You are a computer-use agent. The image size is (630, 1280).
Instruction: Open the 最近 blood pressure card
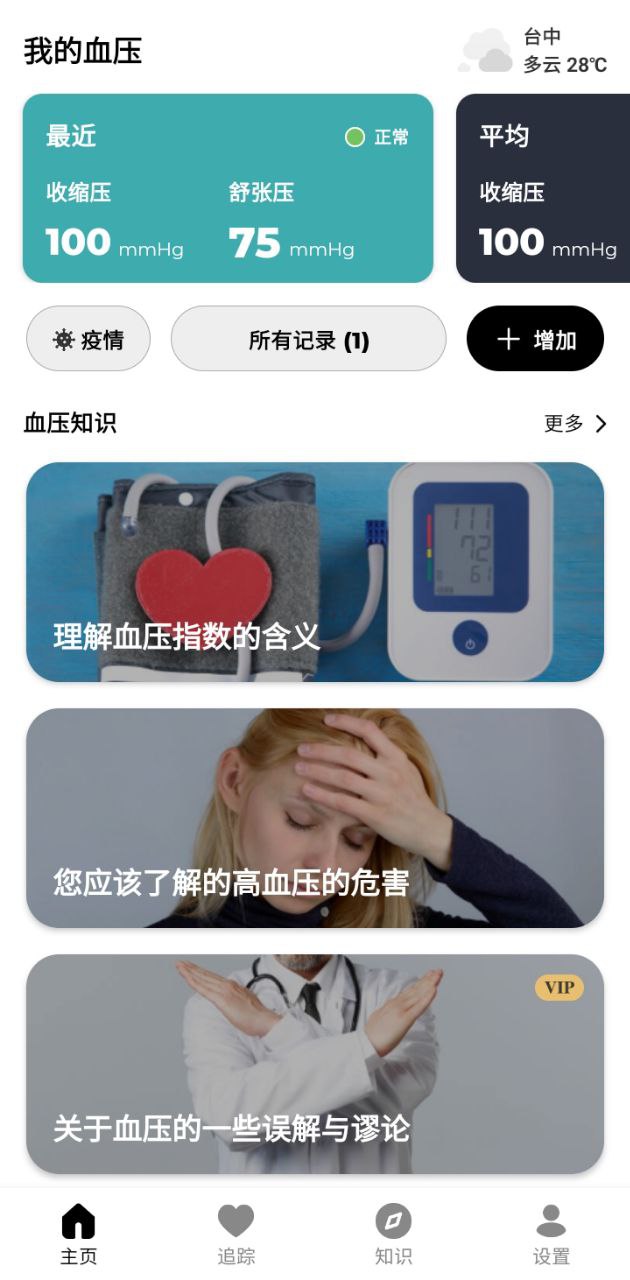[228, 188]
